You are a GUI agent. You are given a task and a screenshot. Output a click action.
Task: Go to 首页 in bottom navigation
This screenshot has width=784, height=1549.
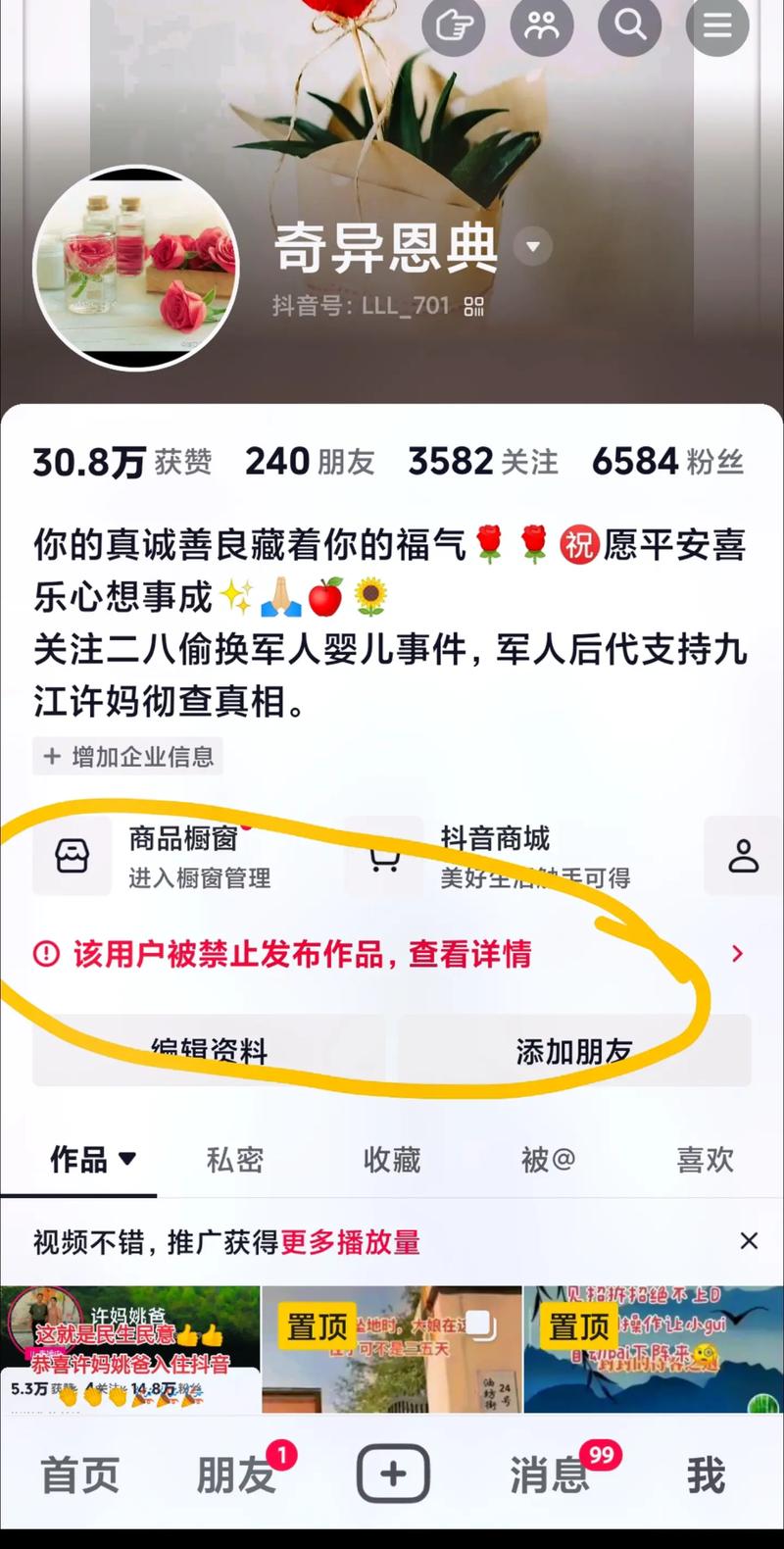[x=79, y=1474]
